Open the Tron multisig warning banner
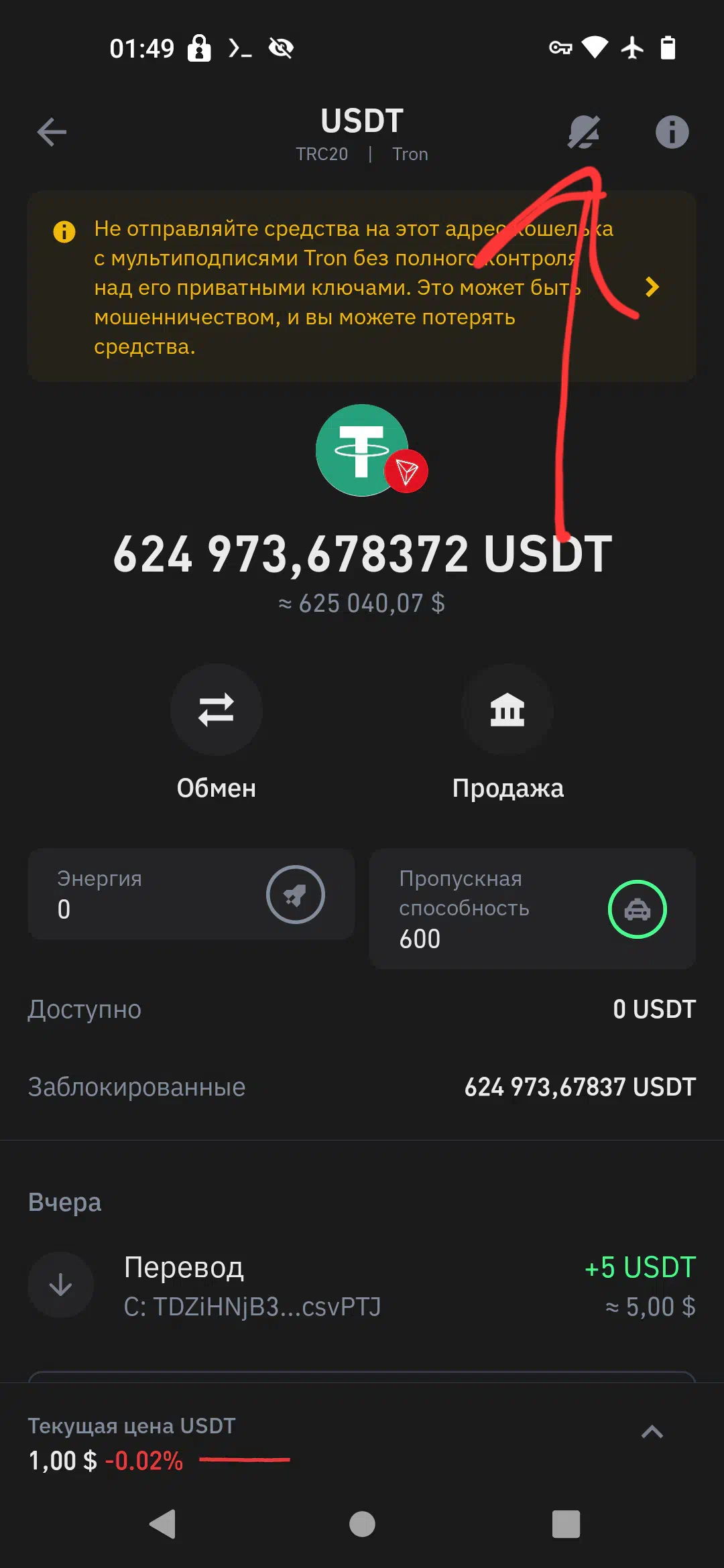724x1568 pixels. [361, 287]
